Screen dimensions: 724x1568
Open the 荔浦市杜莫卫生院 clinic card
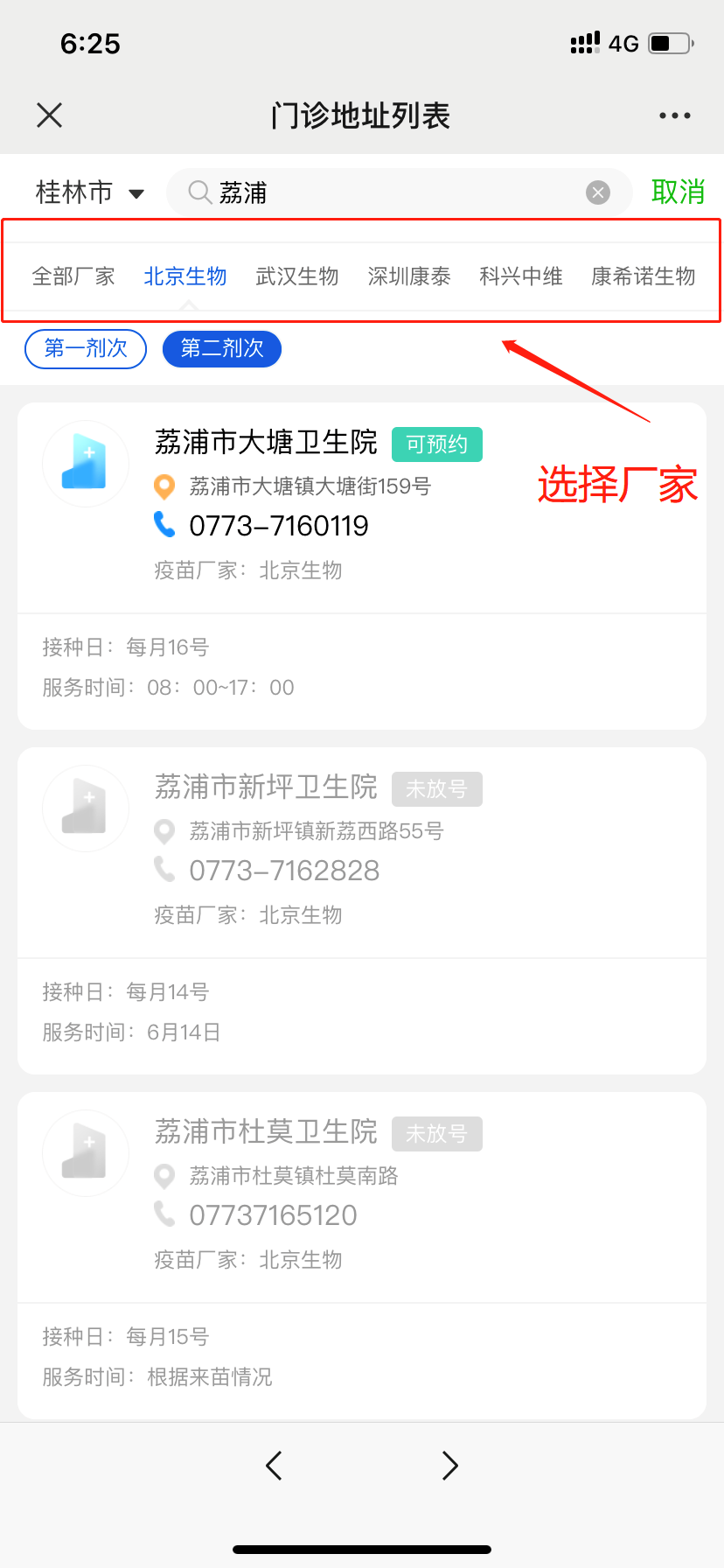point(266,1132)
